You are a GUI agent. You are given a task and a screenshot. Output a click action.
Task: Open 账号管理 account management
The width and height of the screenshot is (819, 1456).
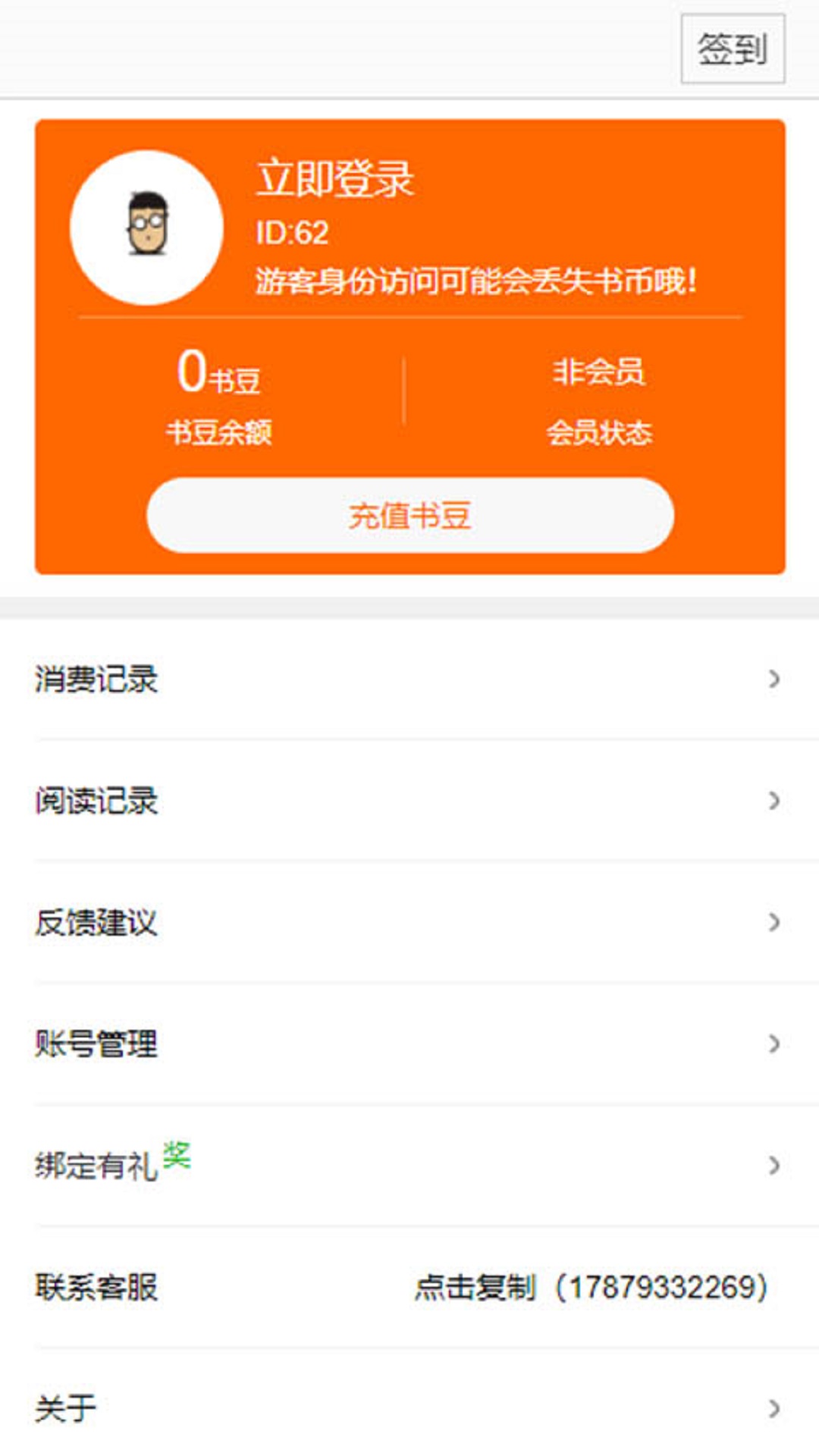point(409,1043)
